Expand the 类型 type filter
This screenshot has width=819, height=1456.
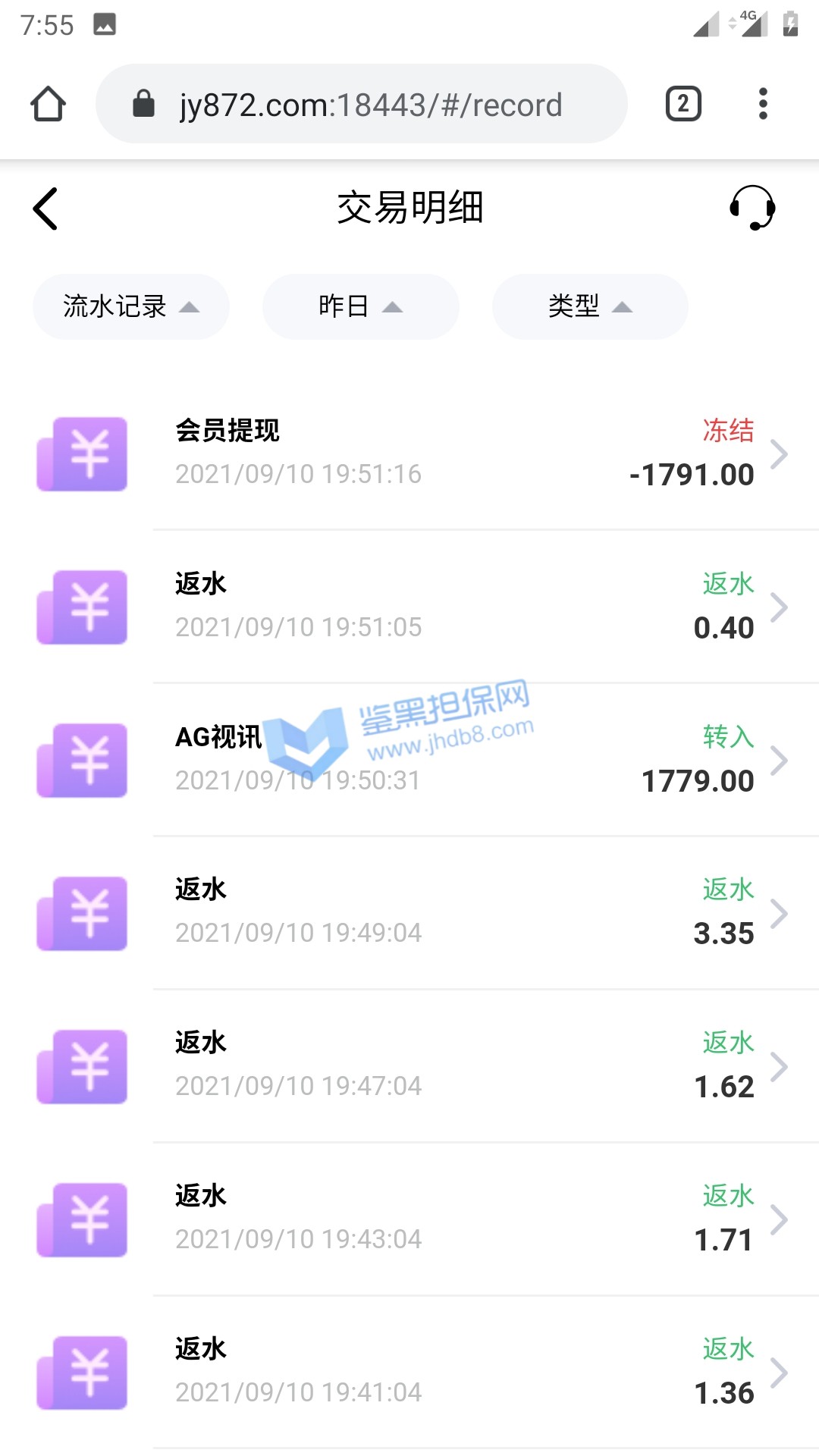[x=590, y=306]
